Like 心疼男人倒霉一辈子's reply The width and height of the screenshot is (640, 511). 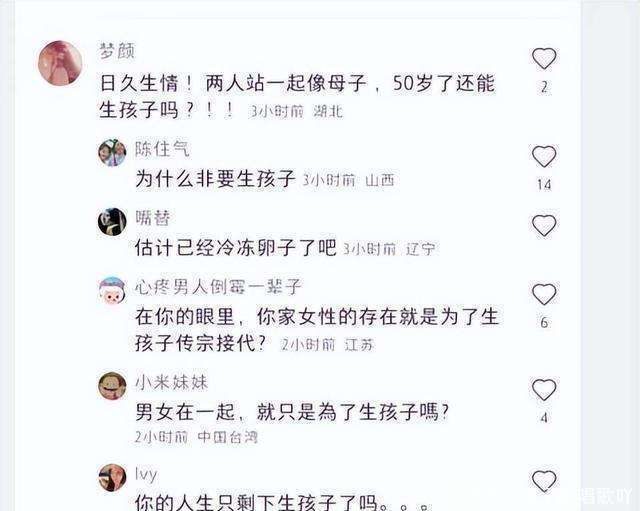coord(544,294)
